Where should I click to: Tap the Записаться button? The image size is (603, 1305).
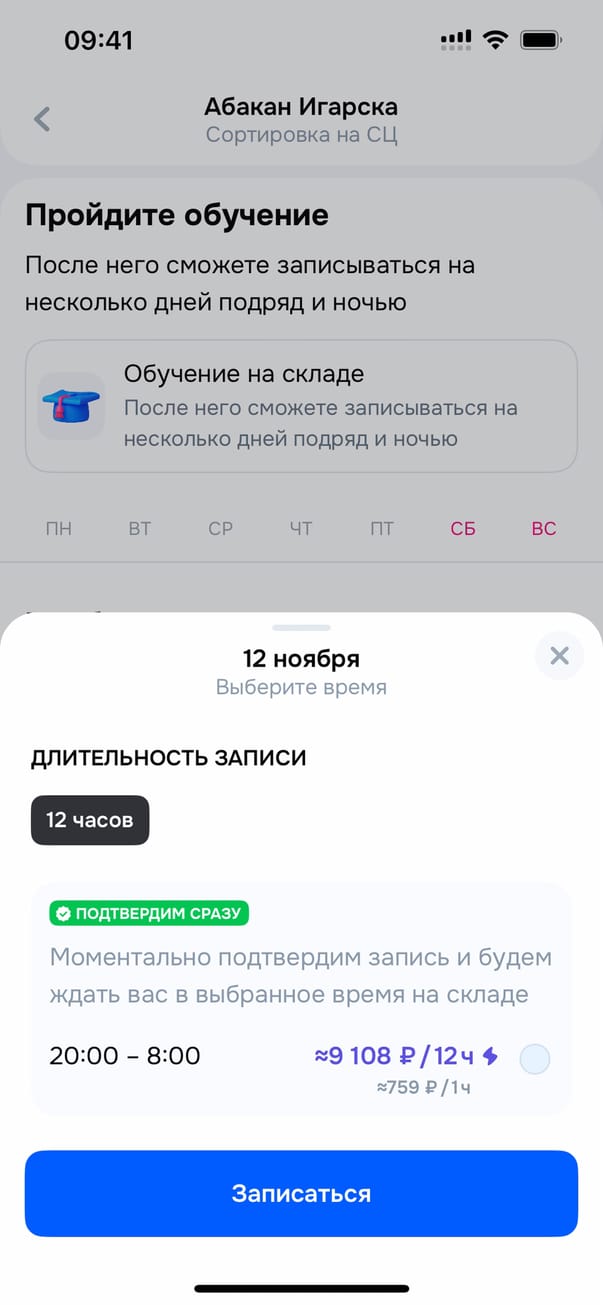click(x=301, y=1193)
